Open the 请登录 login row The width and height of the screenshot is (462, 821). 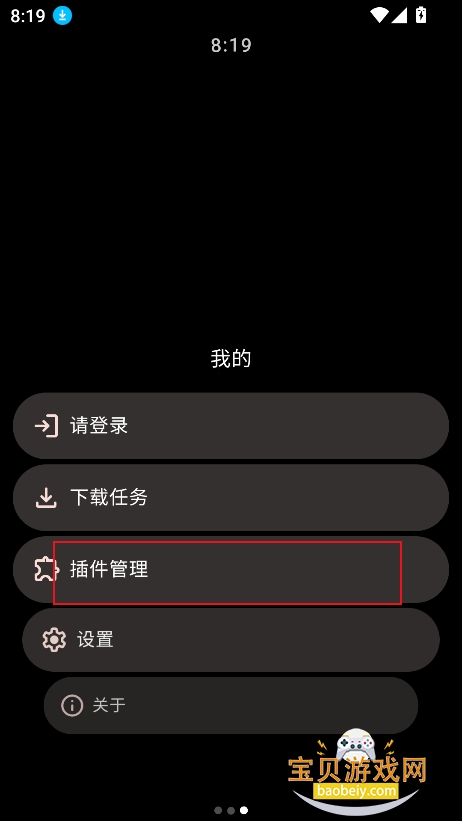(230, 426)
